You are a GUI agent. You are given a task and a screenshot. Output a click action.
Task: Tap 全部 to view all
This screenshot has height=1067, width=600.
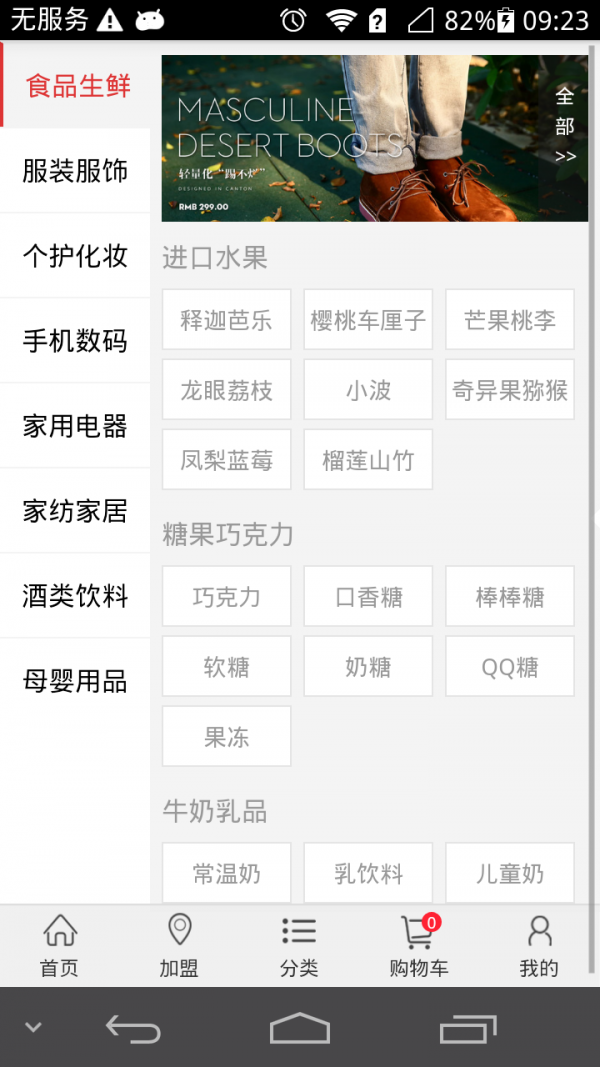coord(565,126)
